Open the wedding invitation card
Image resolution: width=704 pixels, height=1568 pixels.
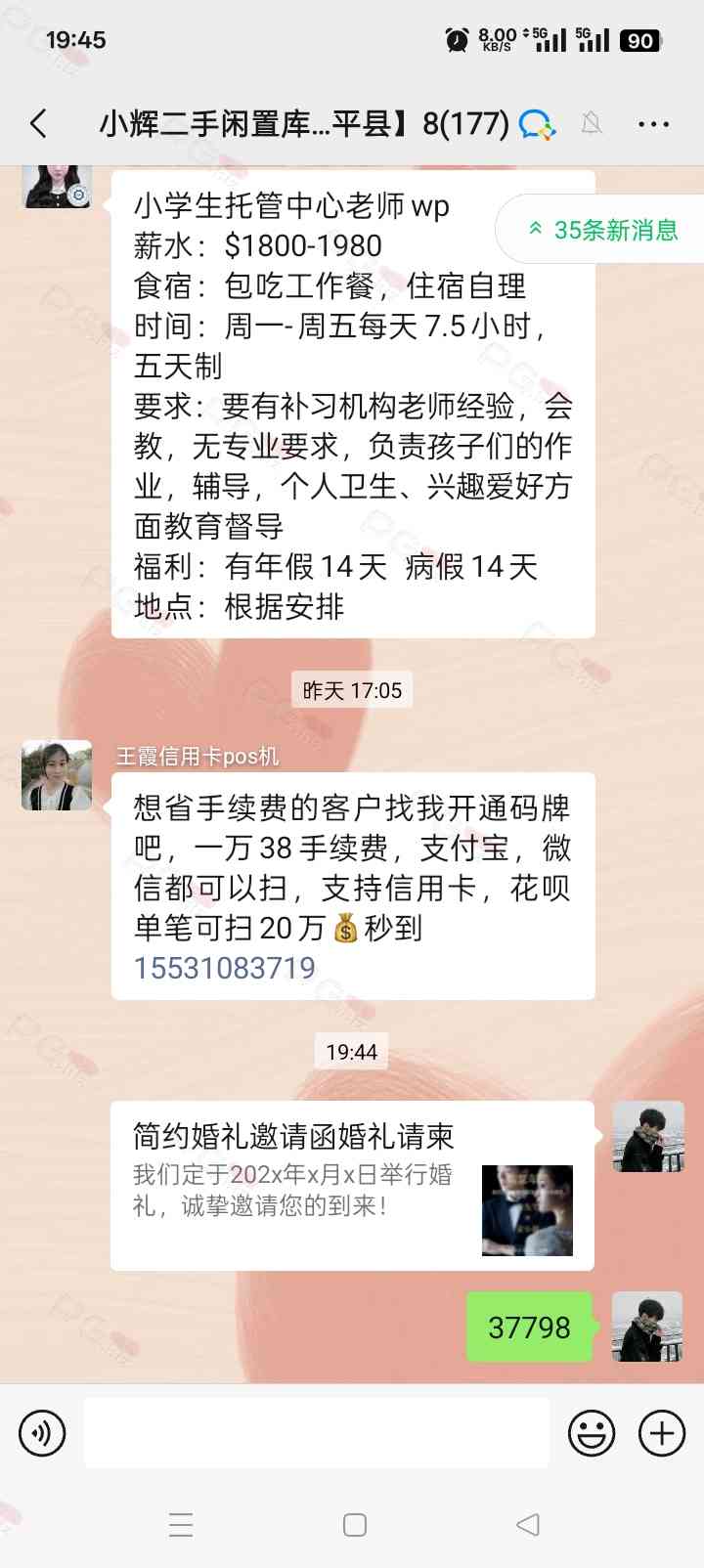352,1186
